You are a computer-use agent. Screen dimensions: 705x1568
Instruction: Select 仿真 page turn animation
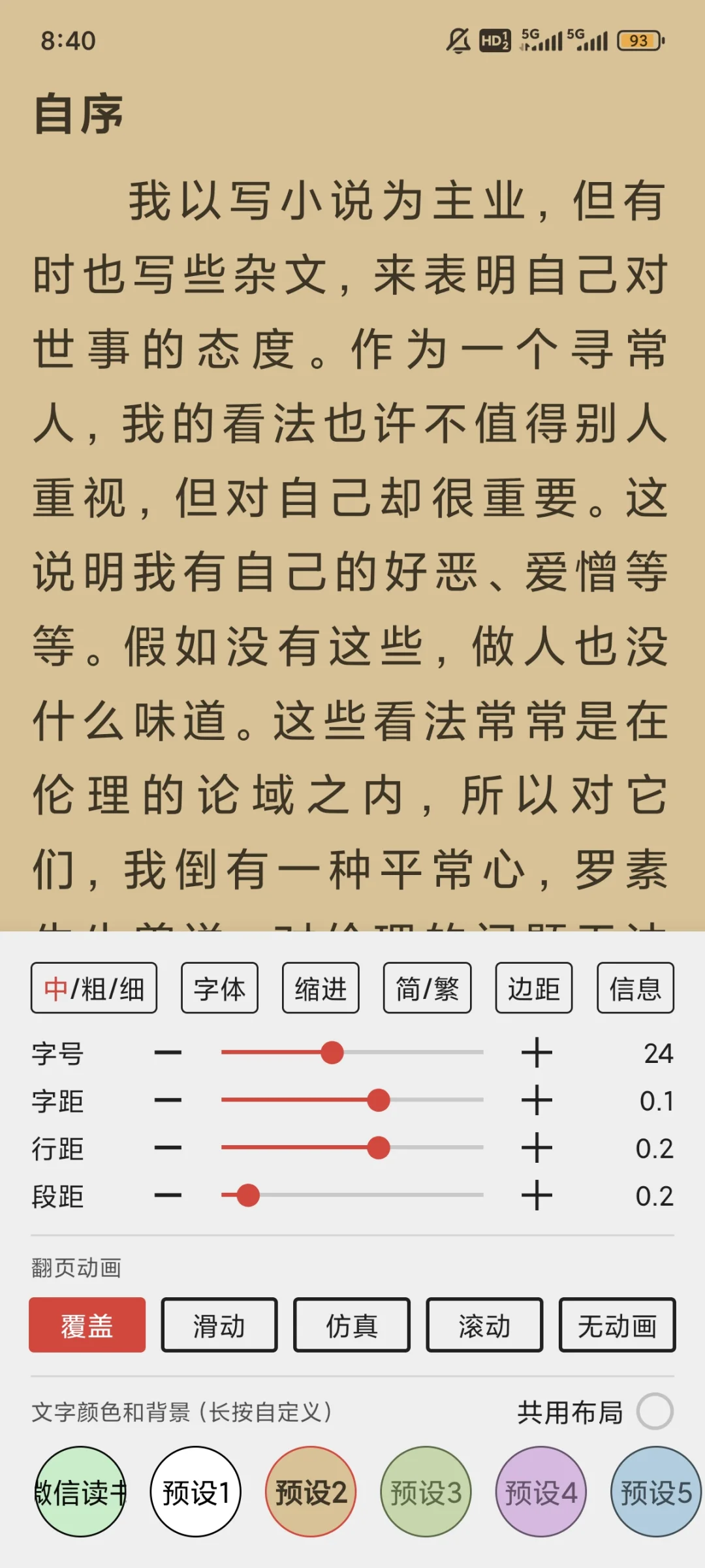352,1325
